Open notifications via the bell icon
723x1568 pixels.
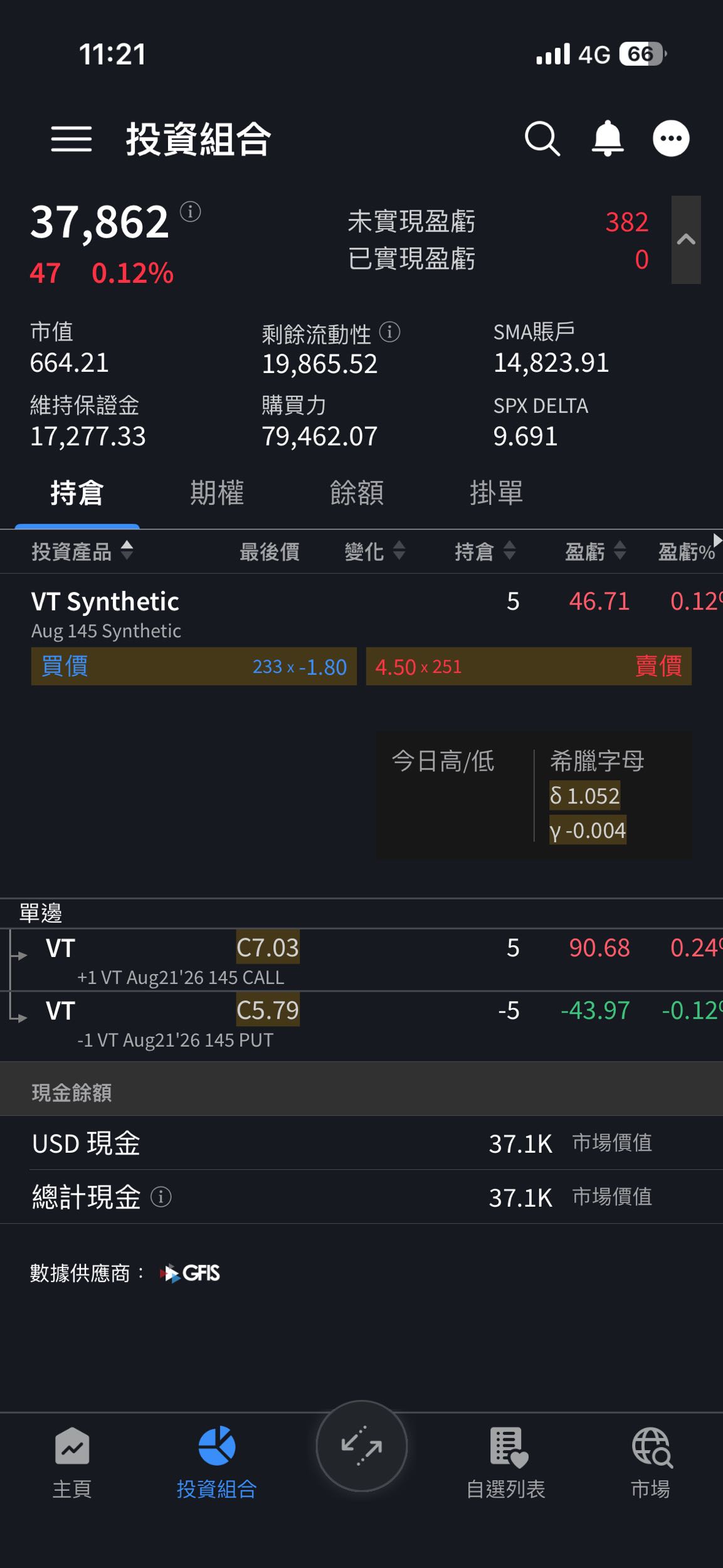(607, 139)
